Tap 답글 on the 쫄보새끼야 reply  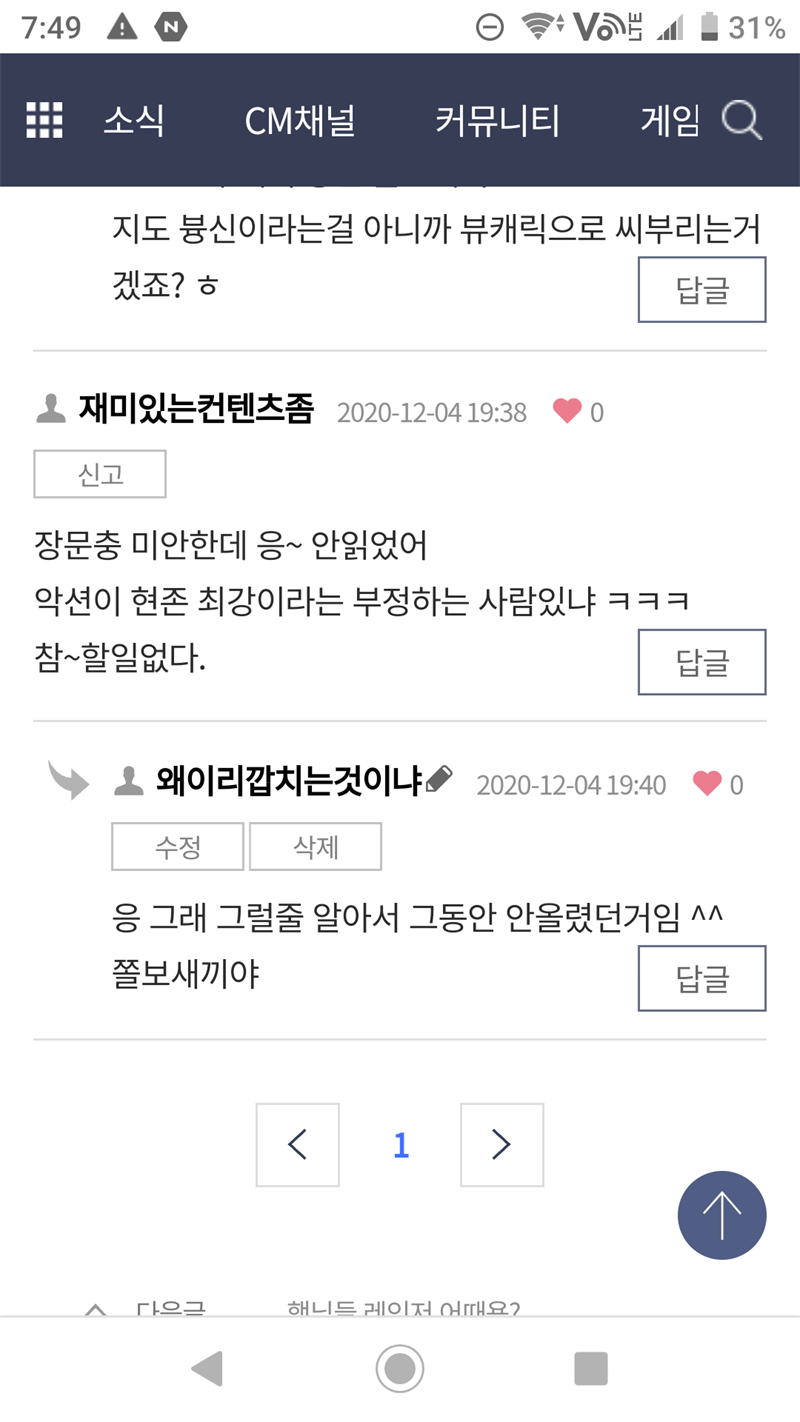pos(702,978)
